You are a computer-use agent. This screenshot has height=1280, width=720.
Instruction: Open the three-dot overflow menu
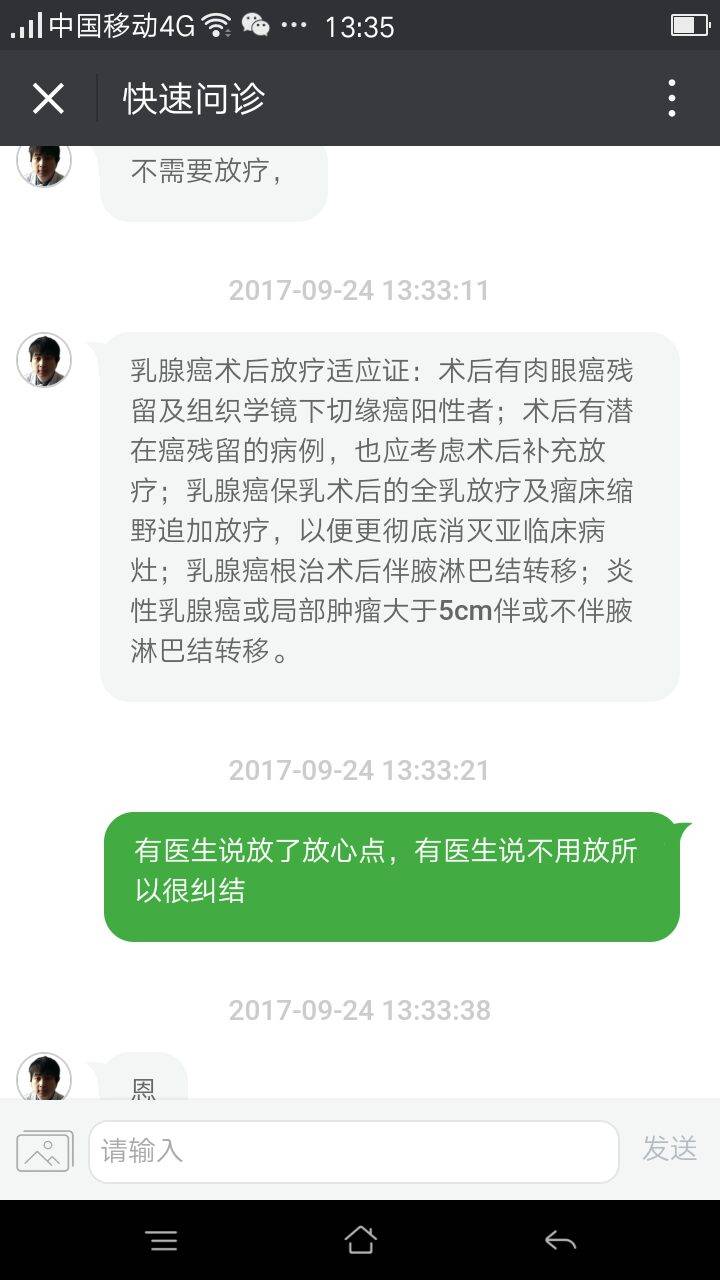pos(671,99)
